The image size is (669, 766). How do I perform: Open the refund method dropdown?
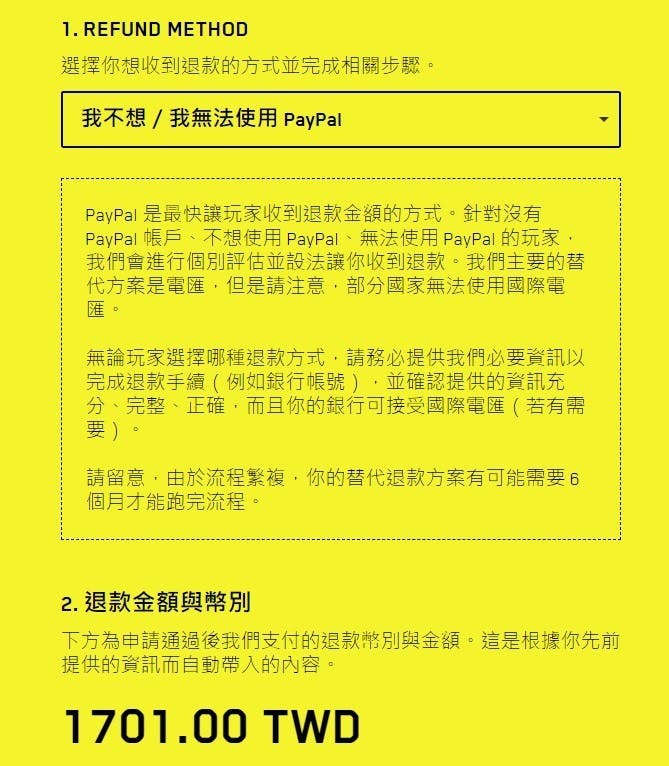click(x=340, y=120)
